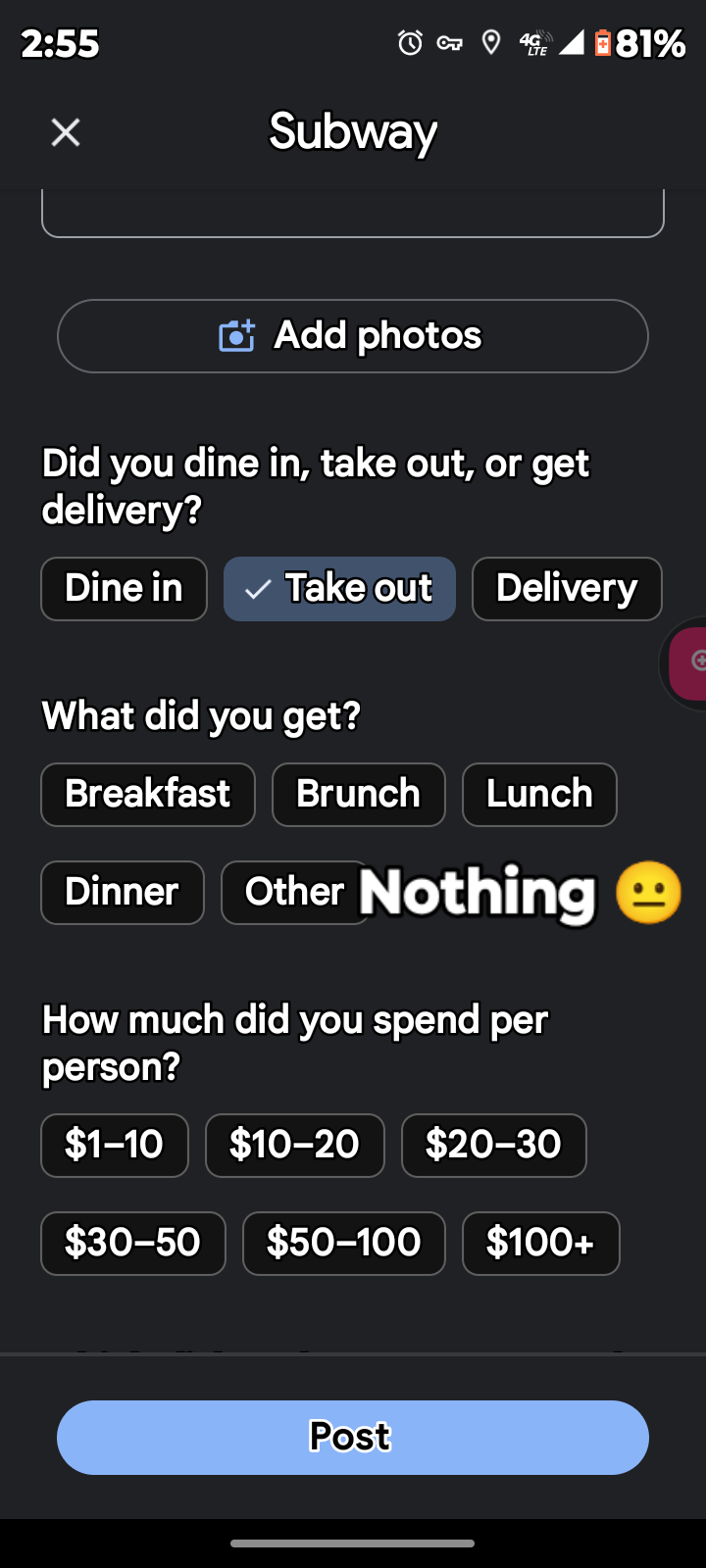The height and width of the screenshot is (1568, 706).
Task: Set spend per person to $1–10
Action: point(114,1146)
